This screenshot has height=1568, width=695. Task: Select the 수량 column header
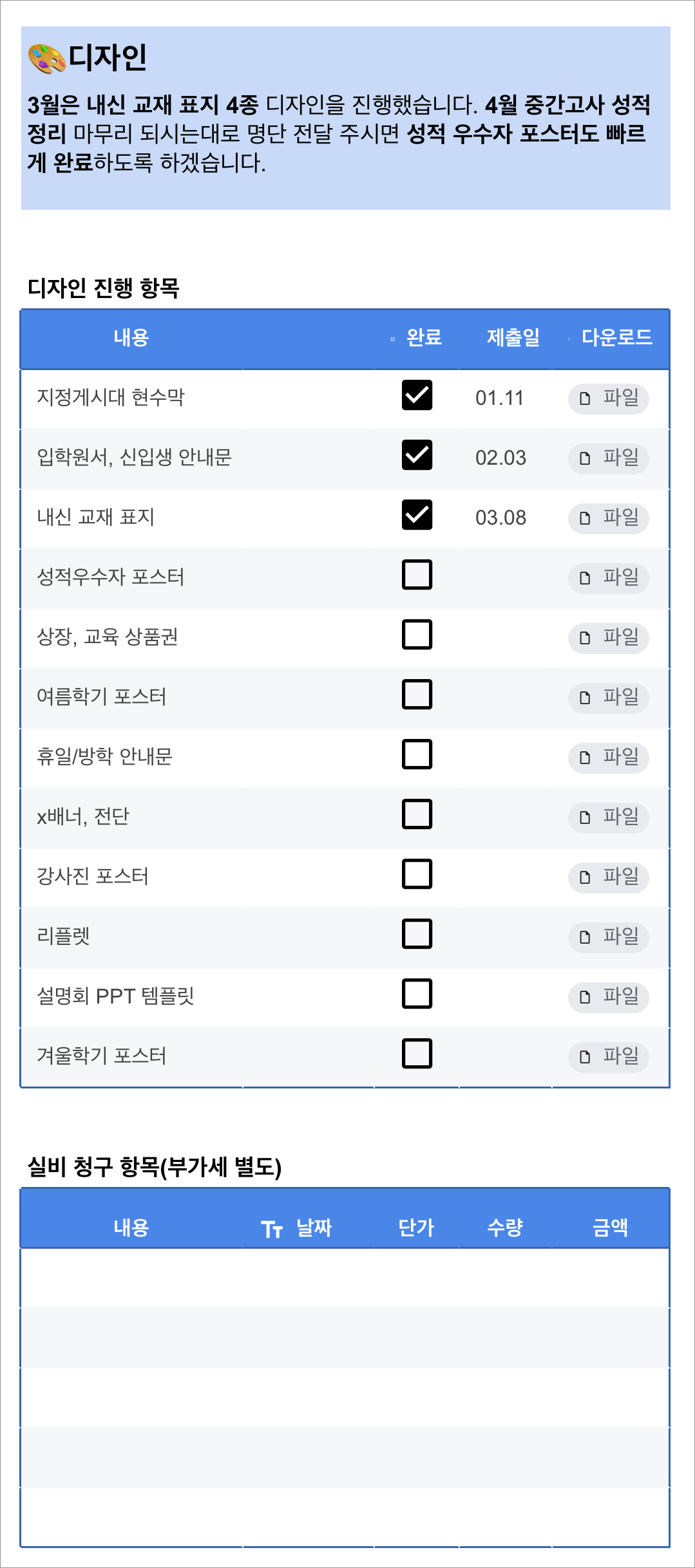504,1226
